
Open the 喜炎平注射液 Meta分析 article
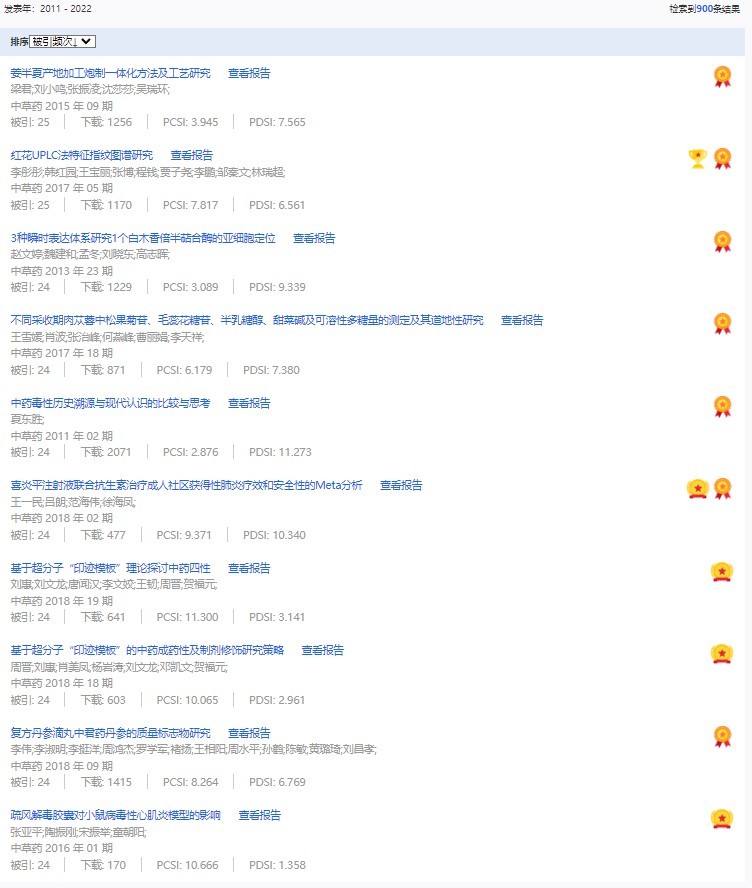click(186, 485)
